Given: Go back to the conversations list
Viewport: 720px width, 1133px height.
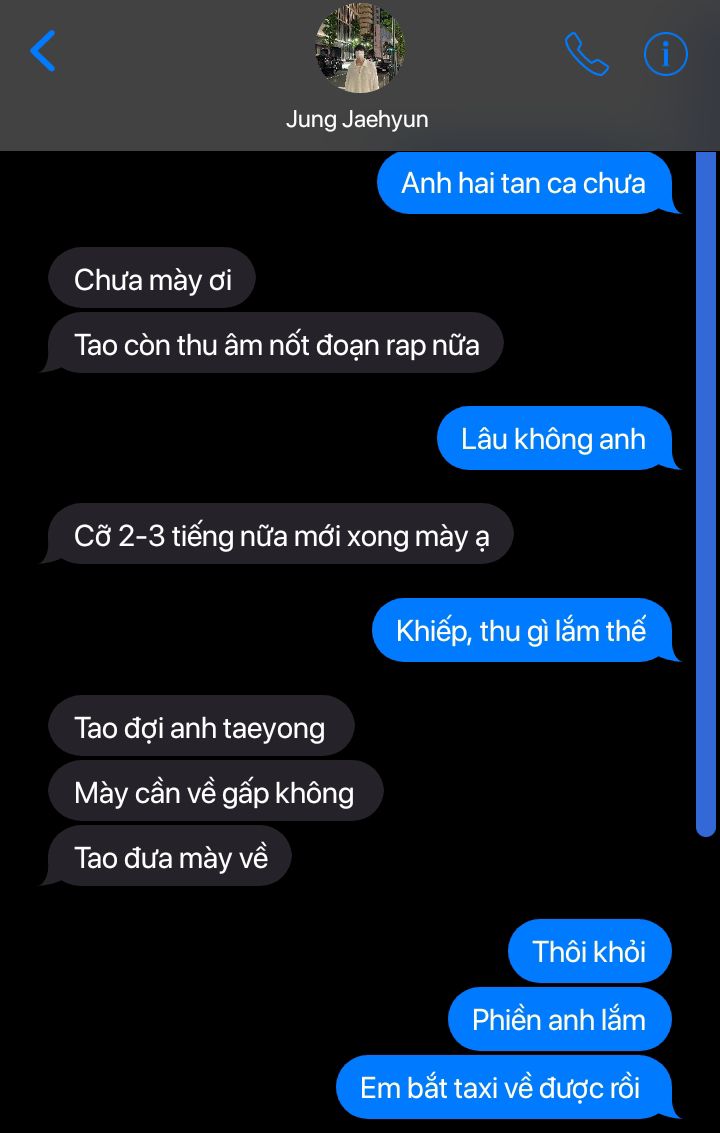Looking at the screenshot, I should [42, 52].
